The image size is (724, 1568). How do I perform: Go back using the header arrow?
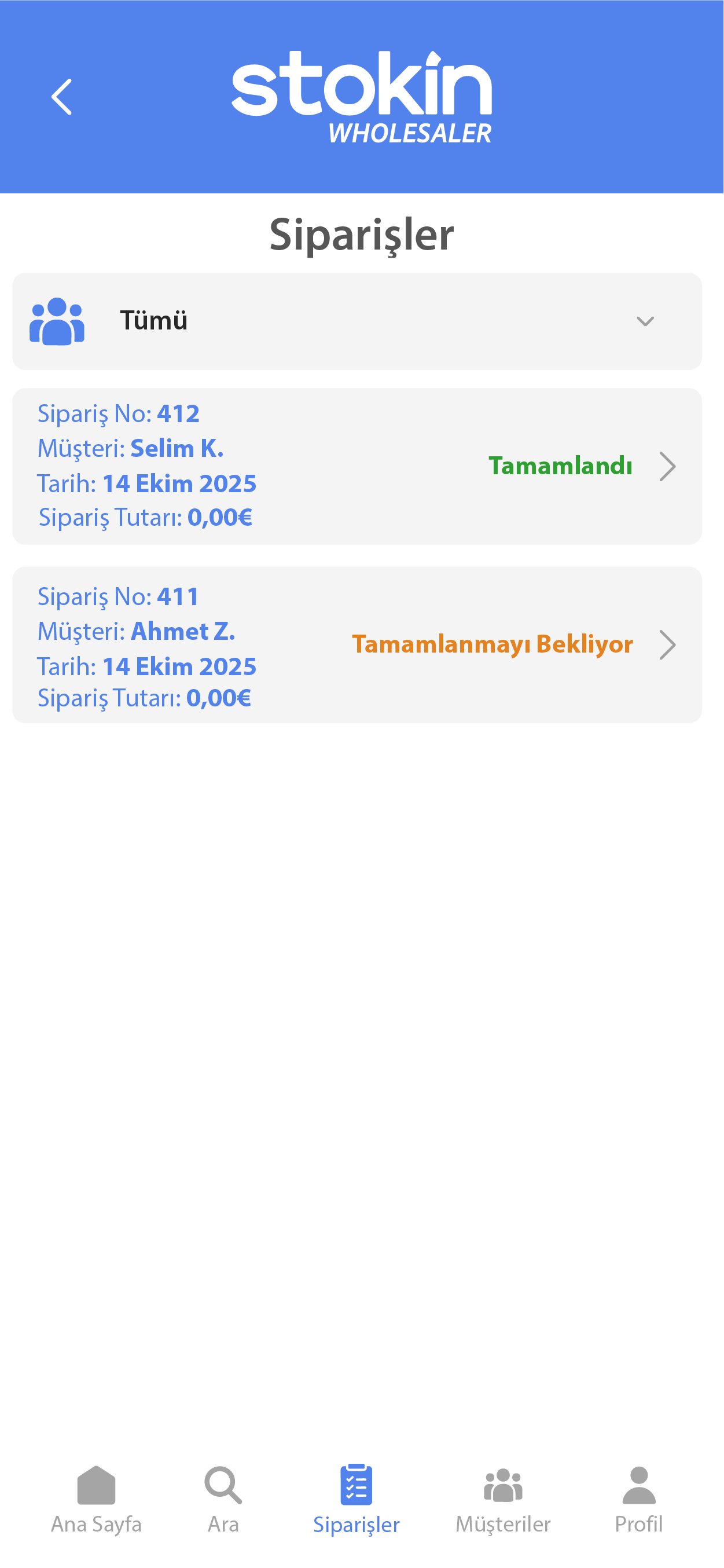pyautogui.click(x=61, y=97)
